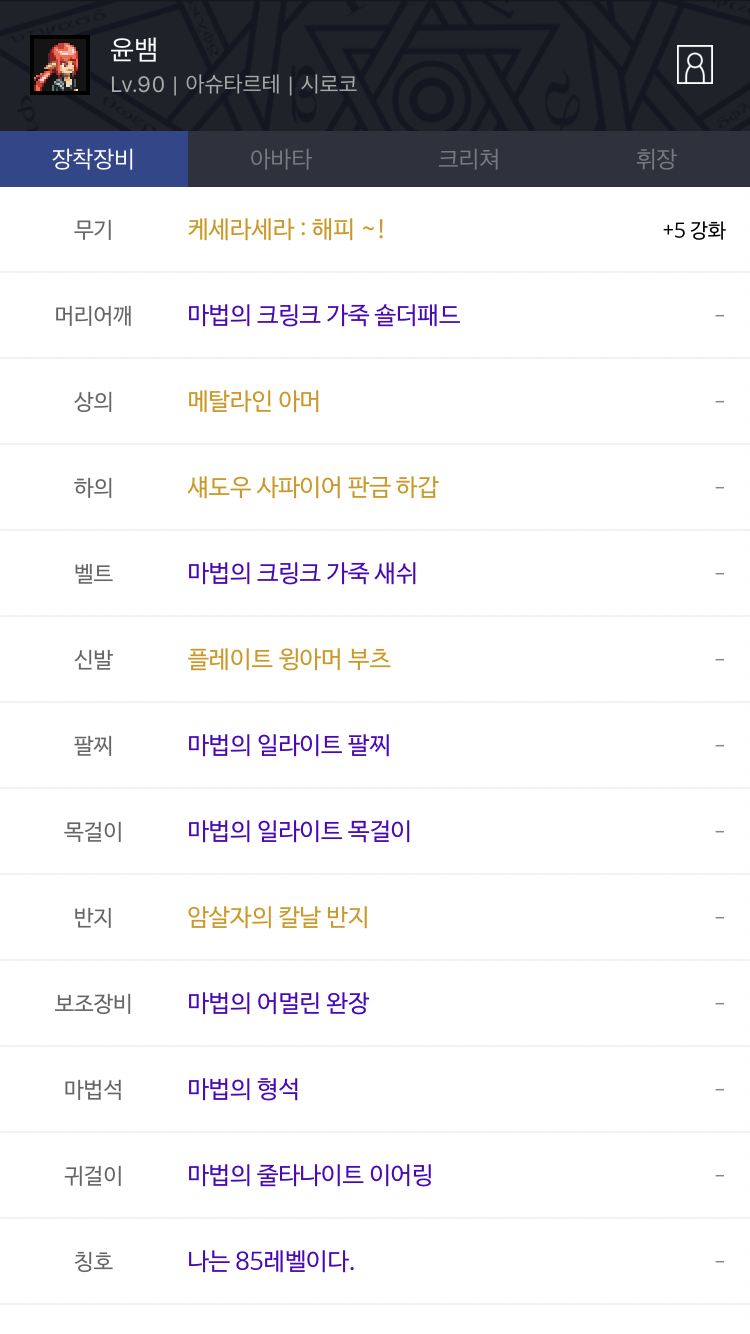Viewport: 750px width, 1334px height.
Task: Switch to the 크리쳐 tab
Action: (x=469, y=159)
